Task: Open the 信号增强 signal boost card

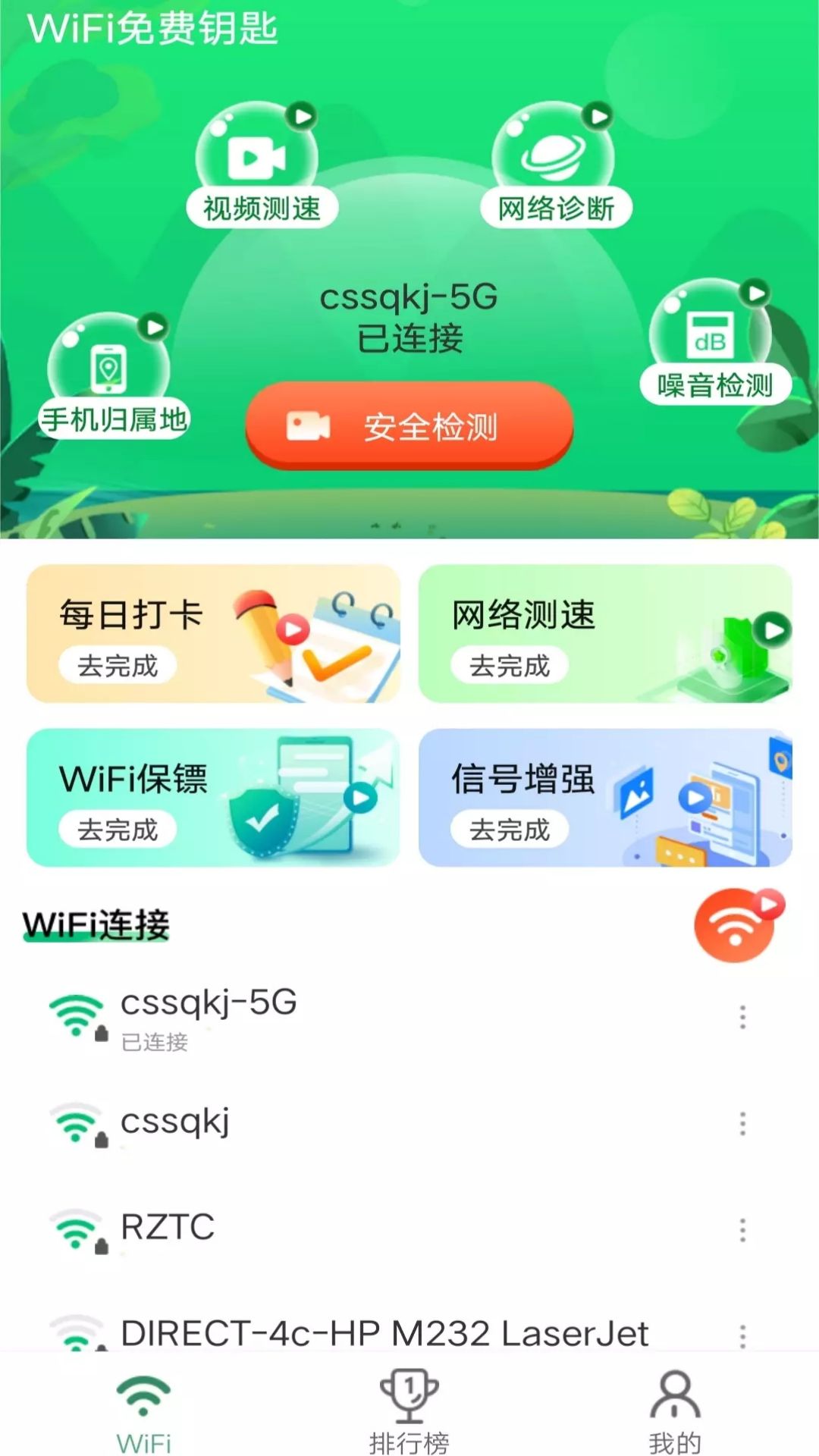Action: [604, 798]
